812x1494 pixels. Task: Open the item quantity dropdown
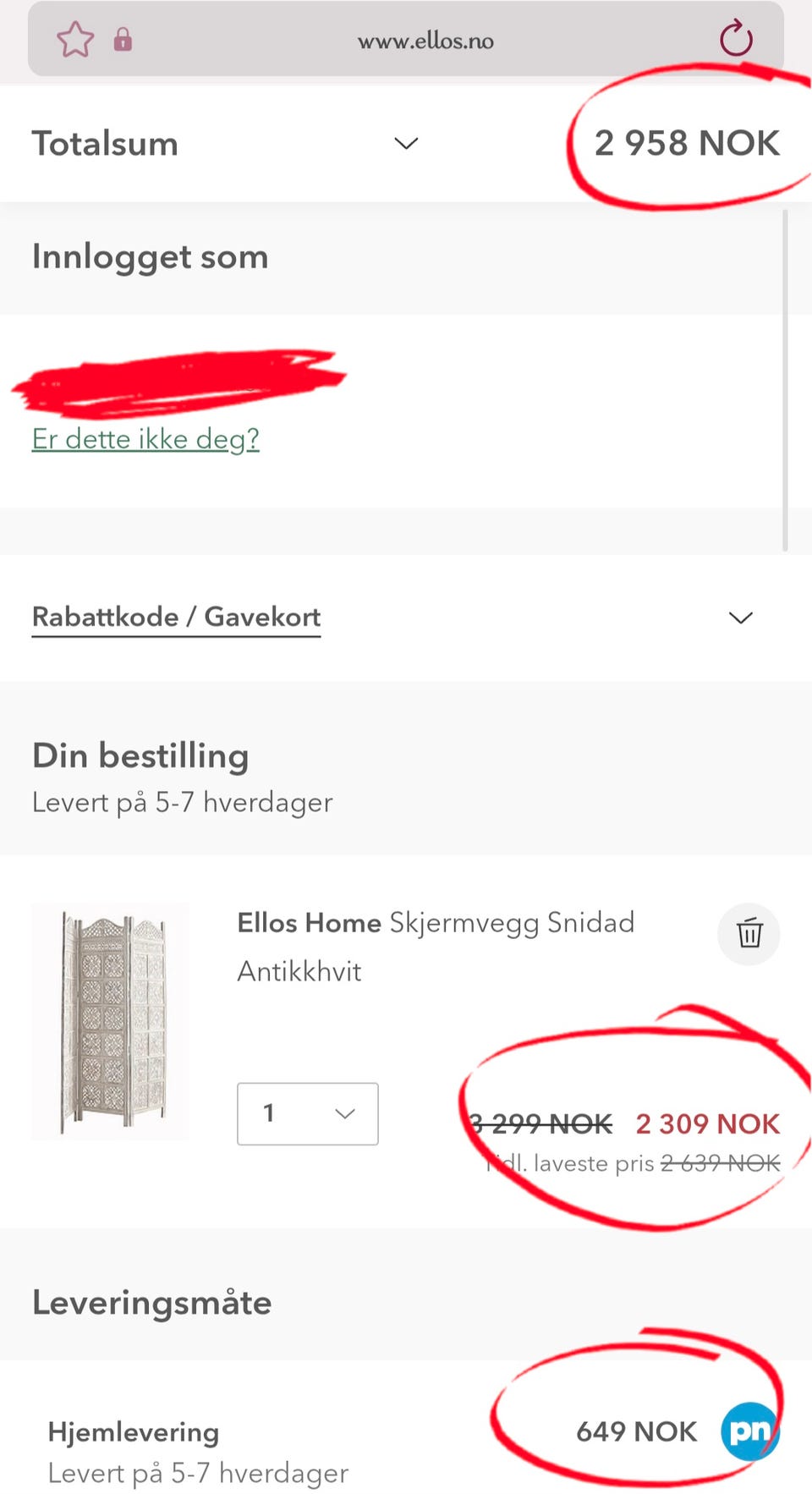(307, 1113)
